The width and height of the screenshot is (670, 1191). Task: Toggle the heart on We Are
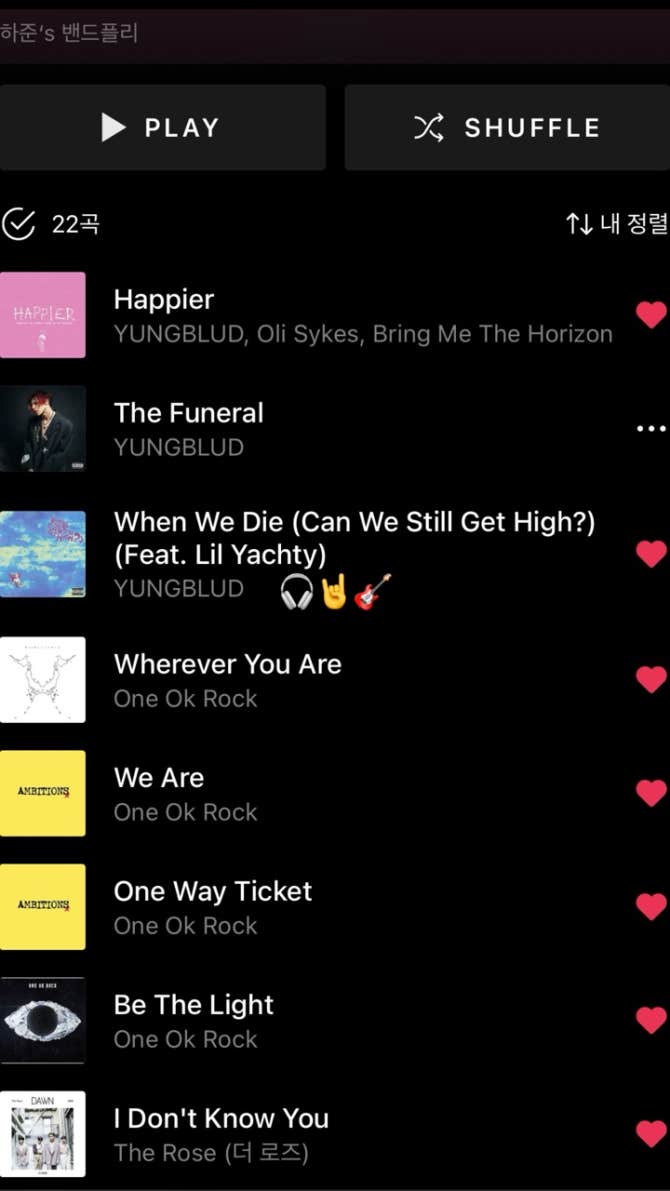click(x=651, y=794)
